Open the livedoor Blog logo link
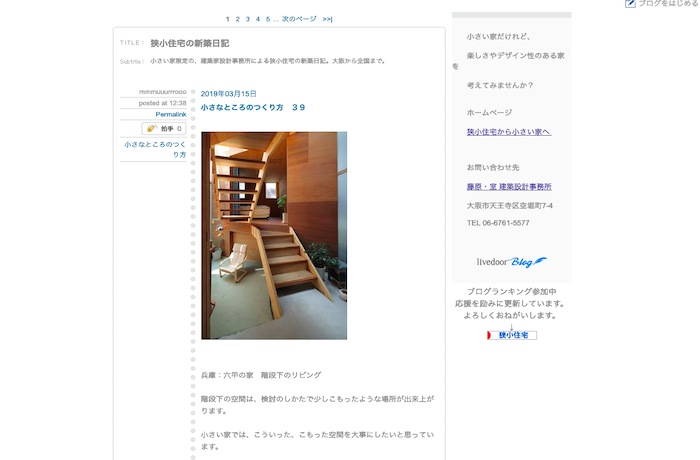 click(511, 262)
